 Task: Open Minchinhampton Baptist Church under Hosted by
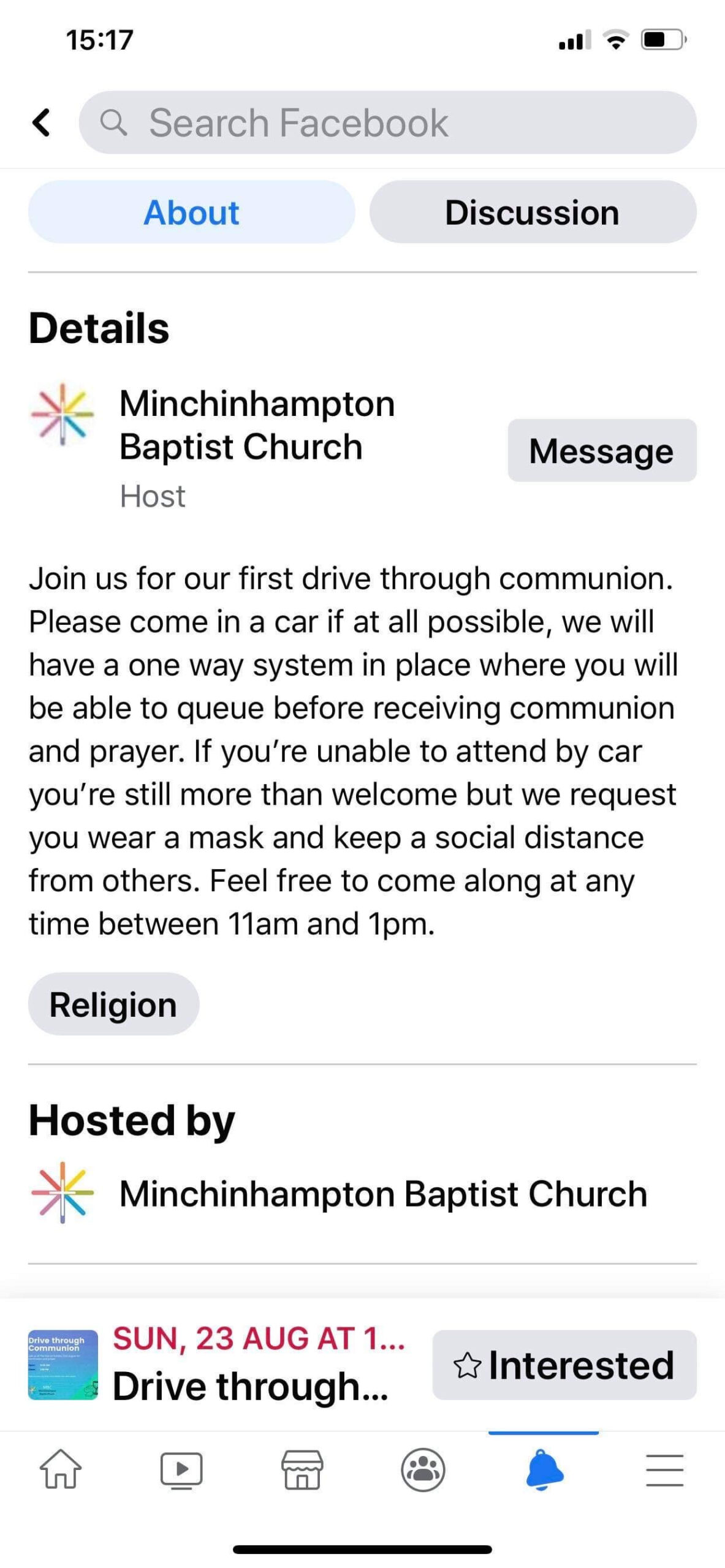382,1194
